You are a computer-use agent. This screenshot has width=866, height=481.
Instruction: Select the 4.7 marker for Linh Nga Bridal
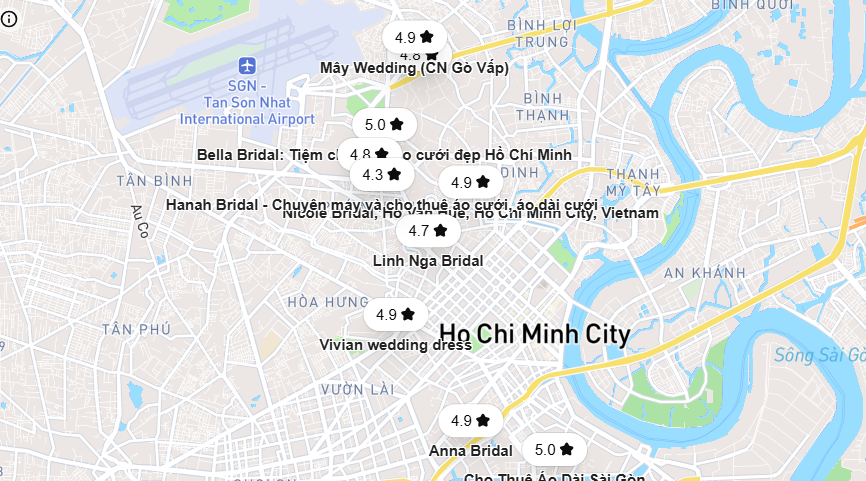point(428,231)
